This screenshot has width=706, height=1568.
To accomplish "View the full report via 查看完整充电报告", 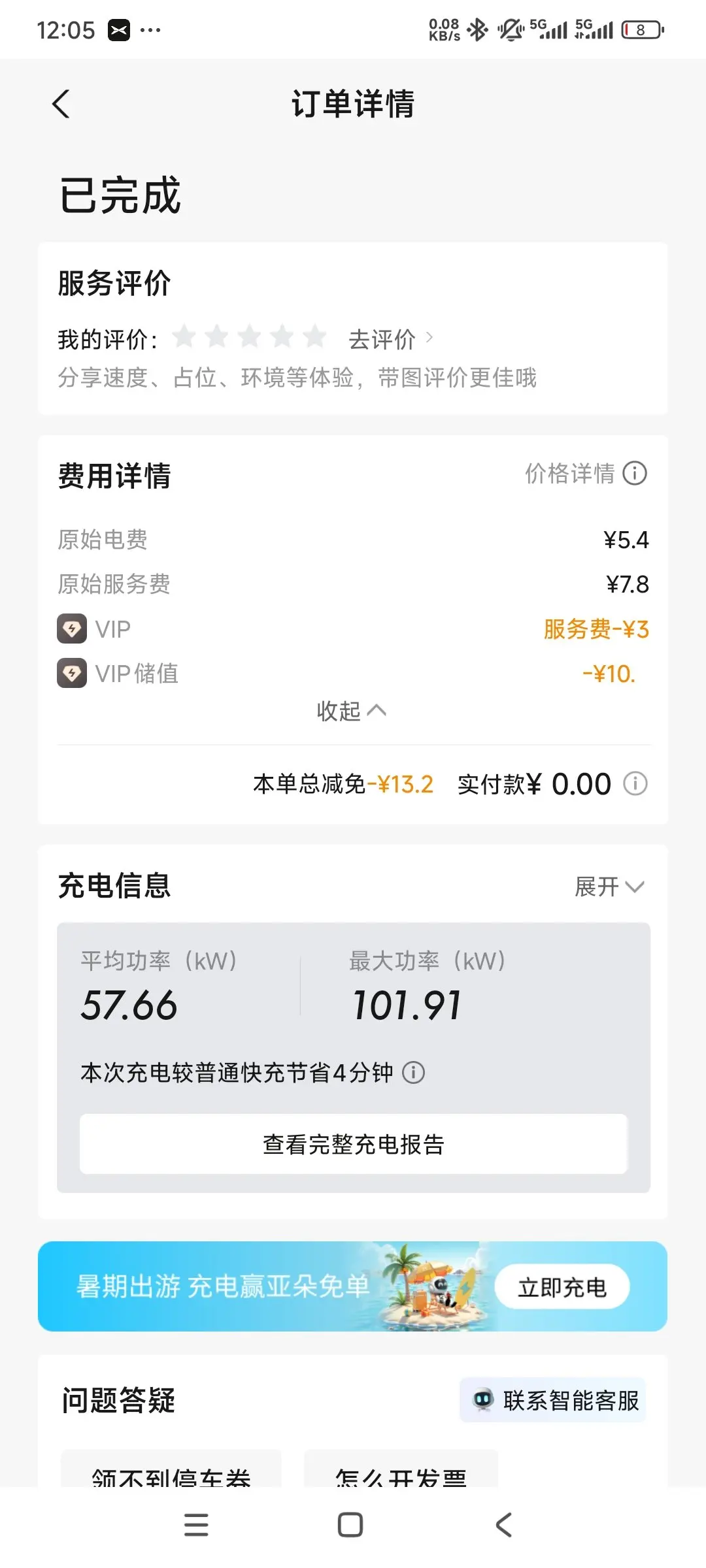I will point(354,1144).
